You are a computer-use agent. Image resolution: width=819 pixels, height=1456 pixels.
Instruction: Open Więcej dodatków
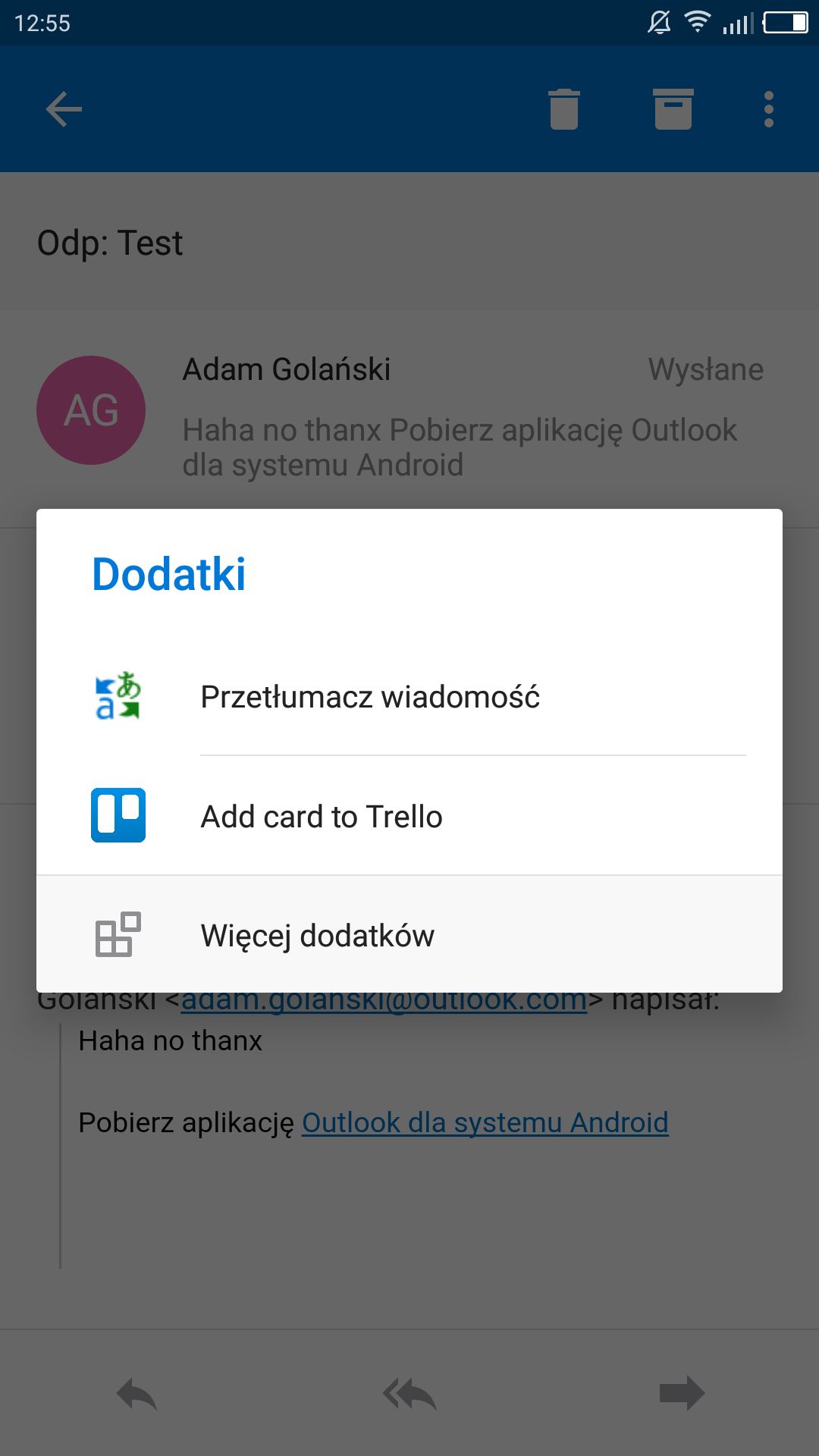[x=409, y=934]
